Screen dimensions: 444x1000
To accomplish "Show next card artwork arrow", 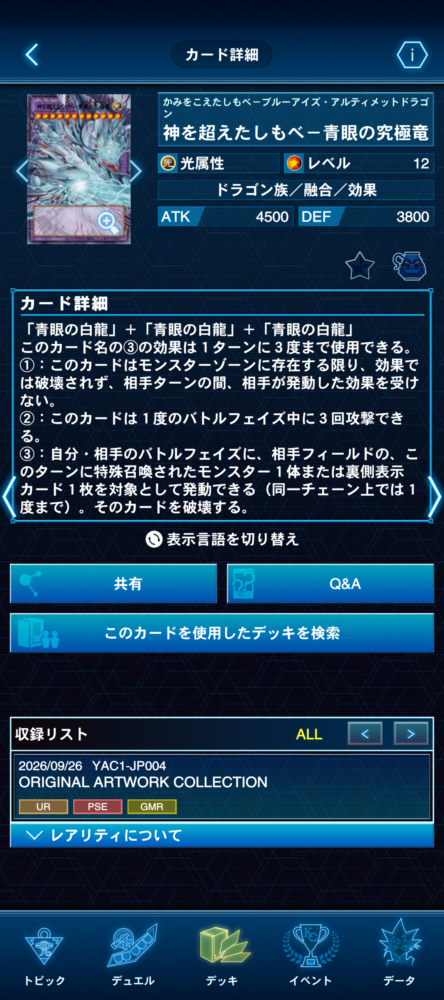I will point(136,170).
